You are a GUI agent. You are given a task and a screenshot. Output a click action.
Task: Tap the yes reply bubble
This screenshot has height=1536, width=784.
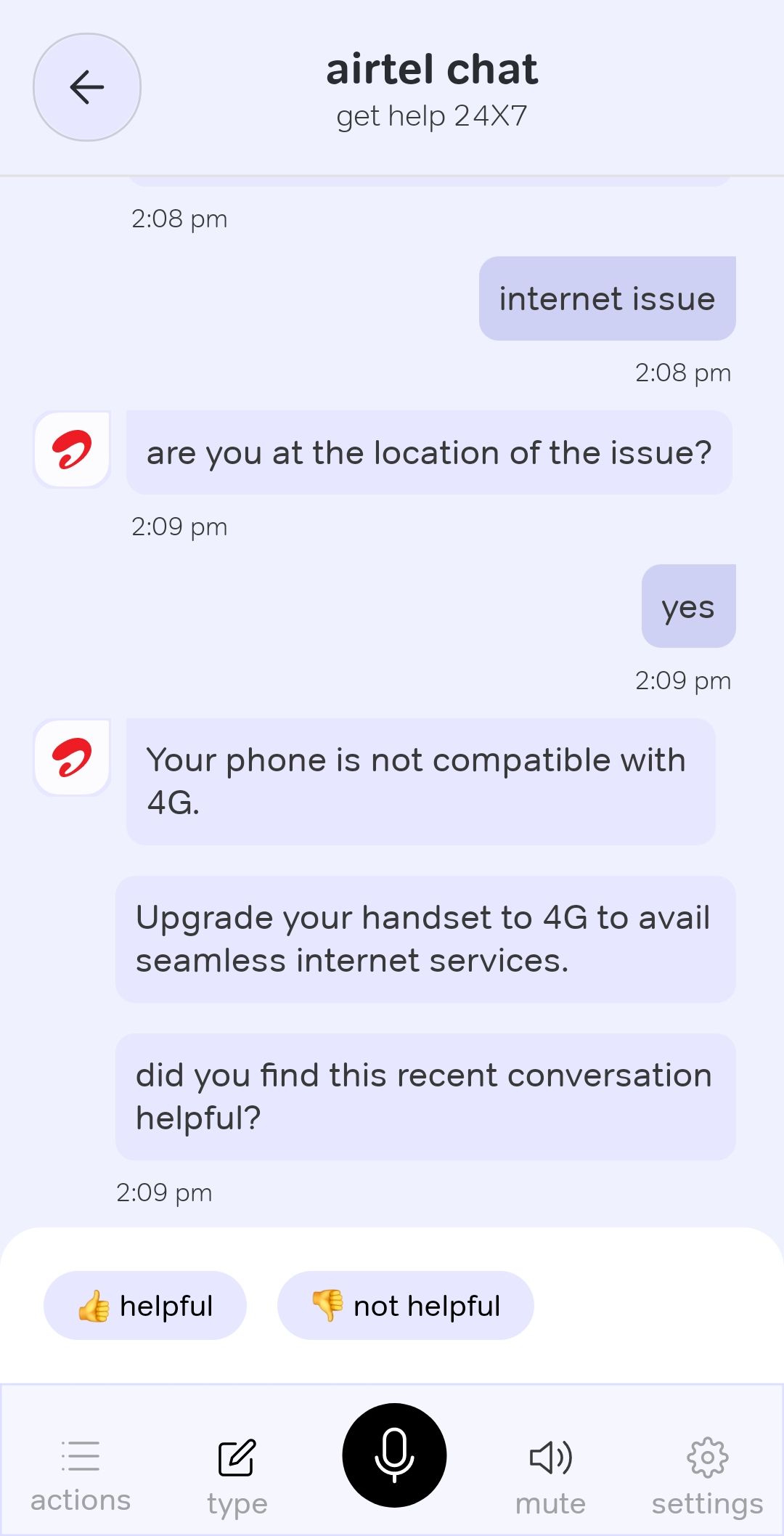(687, 606)
